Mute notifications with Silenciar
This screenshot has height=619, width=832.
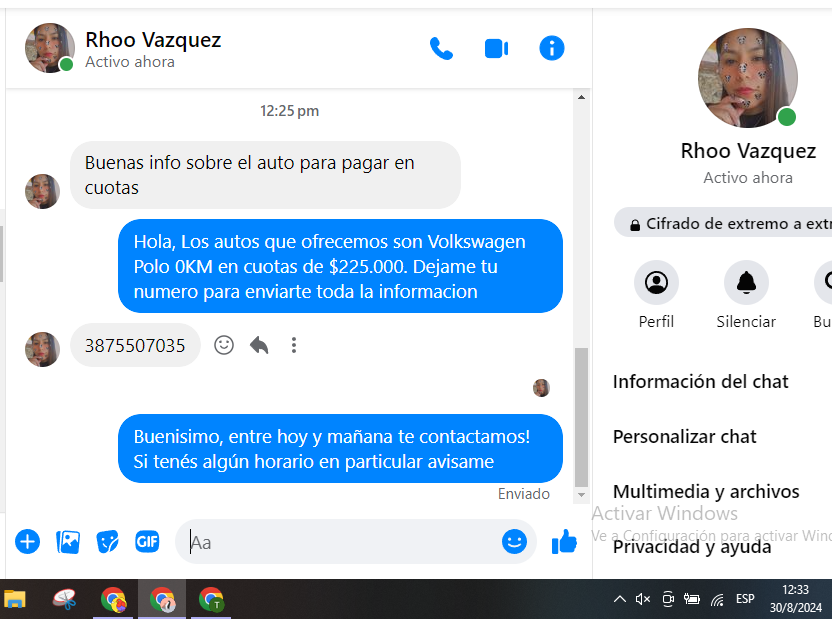(746, 283)
